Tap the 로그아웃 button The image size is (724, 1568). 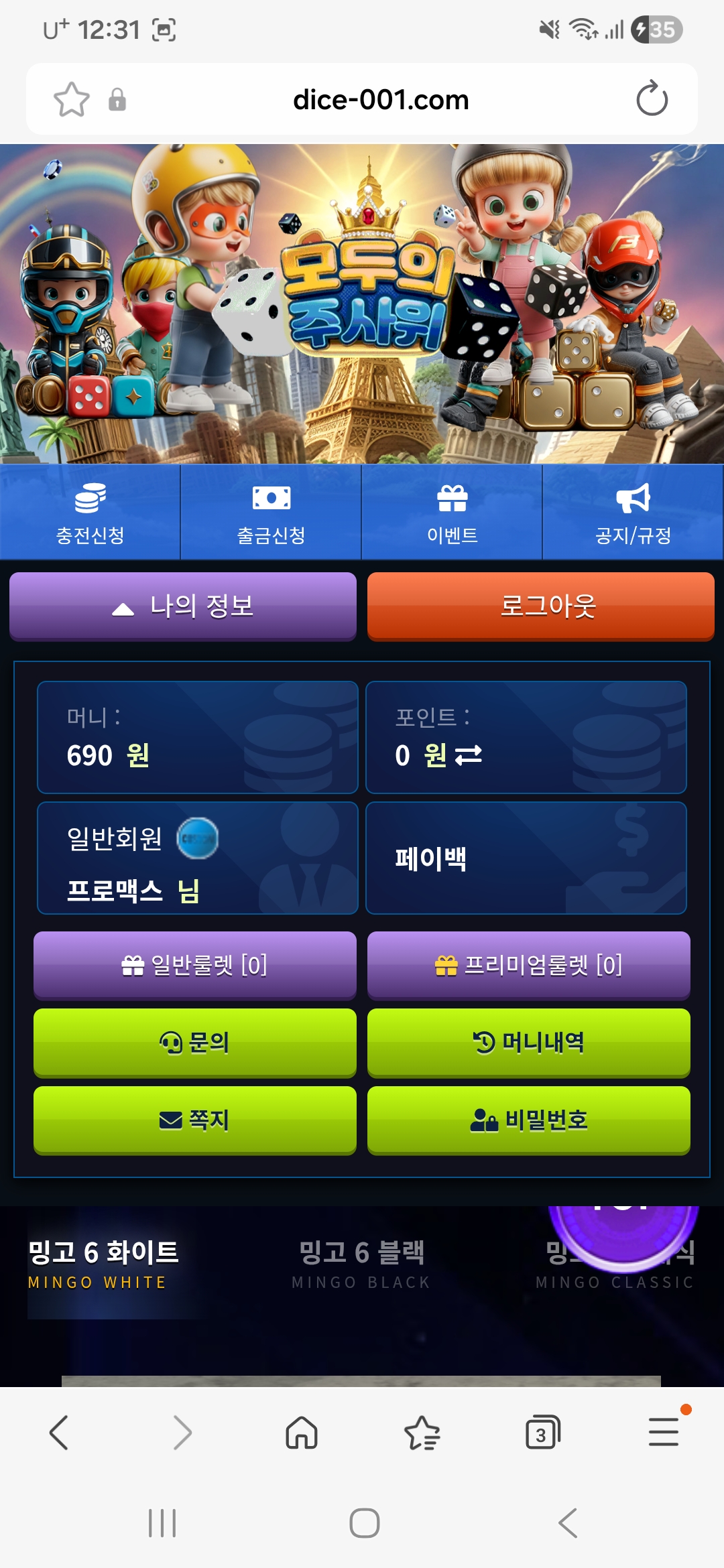pyautogui.click(x=540, y=606)
